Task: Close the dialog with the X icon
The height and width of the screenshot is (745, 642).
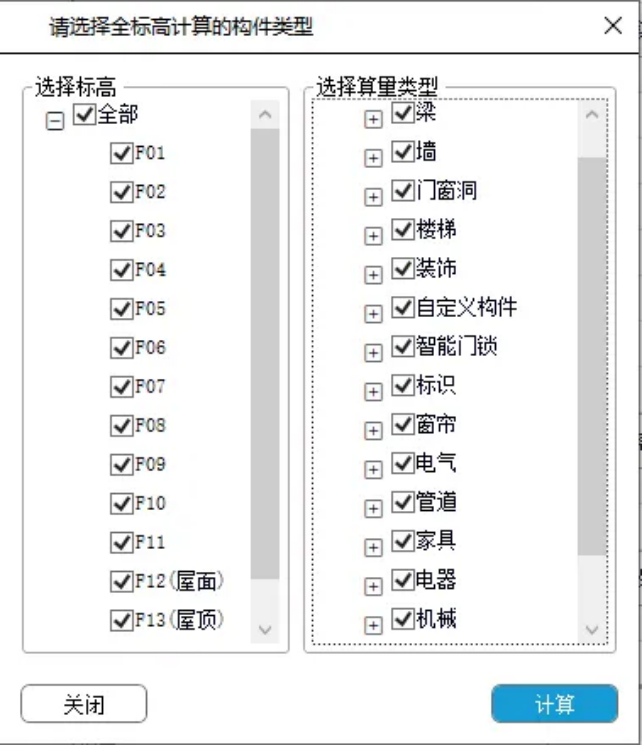Action: (x=613, y=26)
